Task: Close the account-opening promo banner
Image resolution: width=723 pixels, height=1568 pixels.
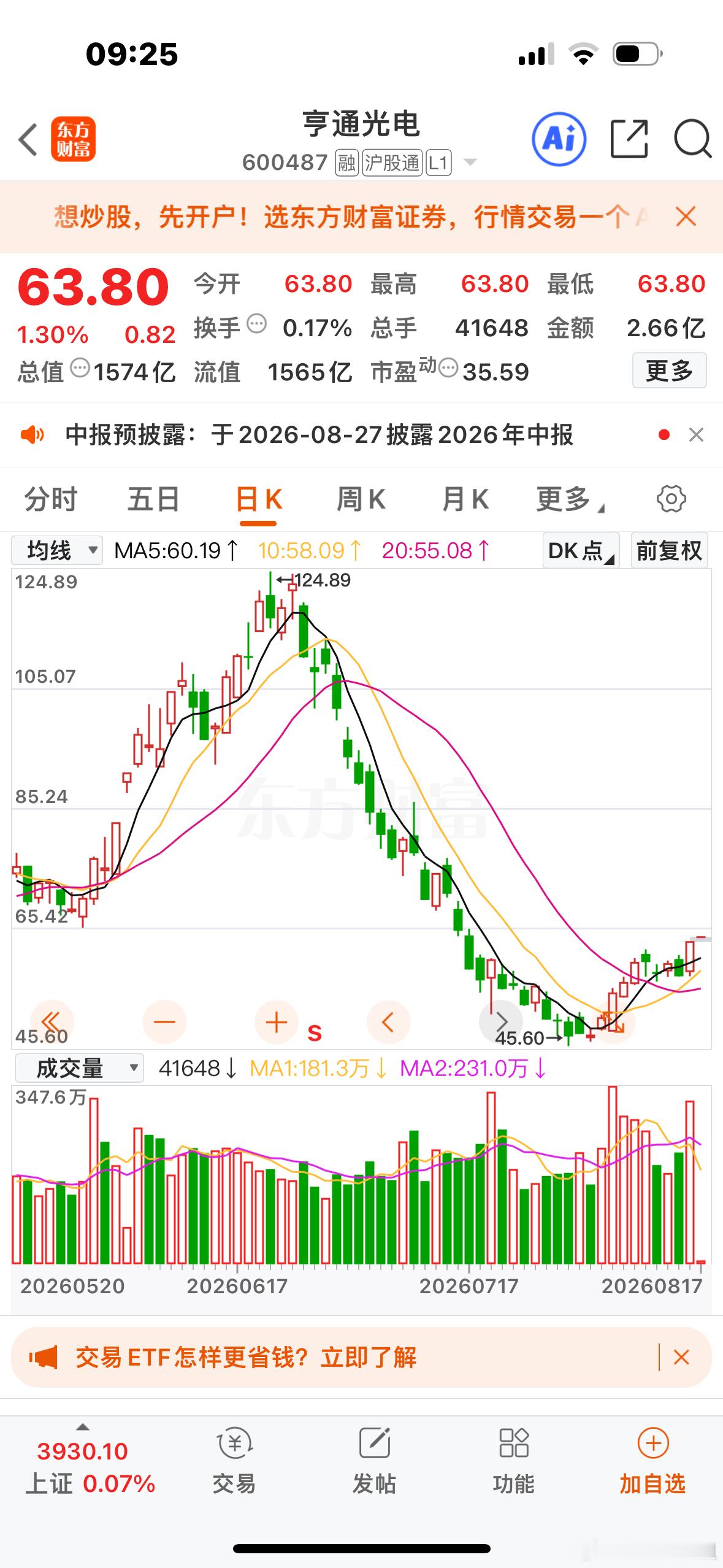Action: (686, 217)
